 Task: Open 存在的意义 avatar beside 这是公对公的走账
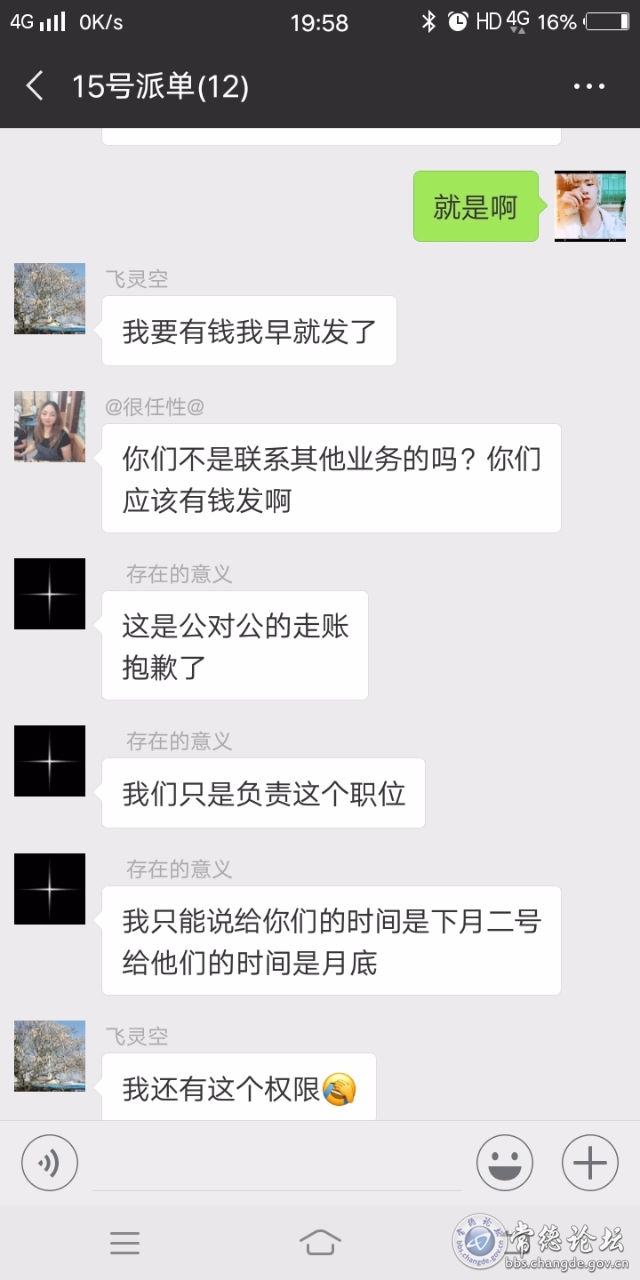click(x=50, y=593)
